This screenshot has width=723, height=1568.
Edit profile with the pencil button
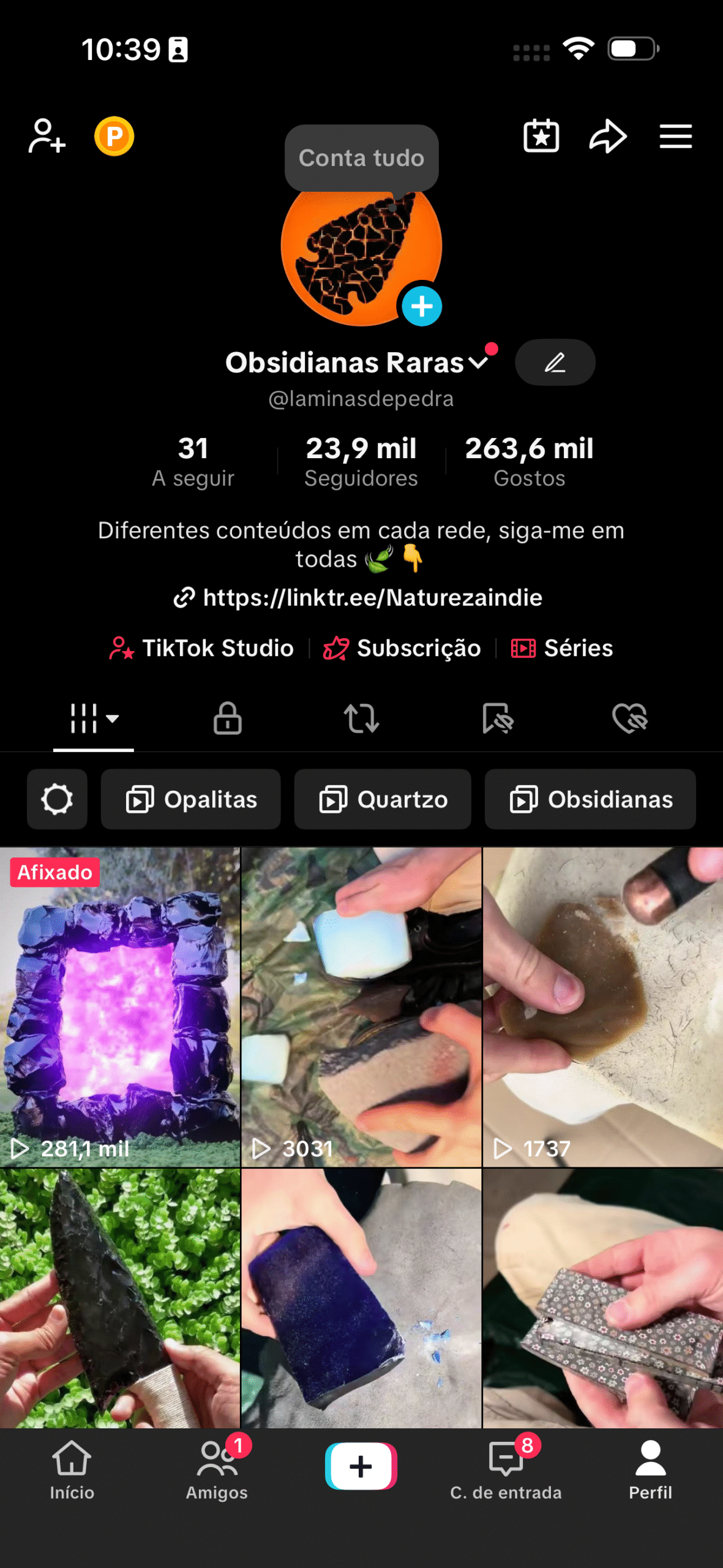coord(555,363)
